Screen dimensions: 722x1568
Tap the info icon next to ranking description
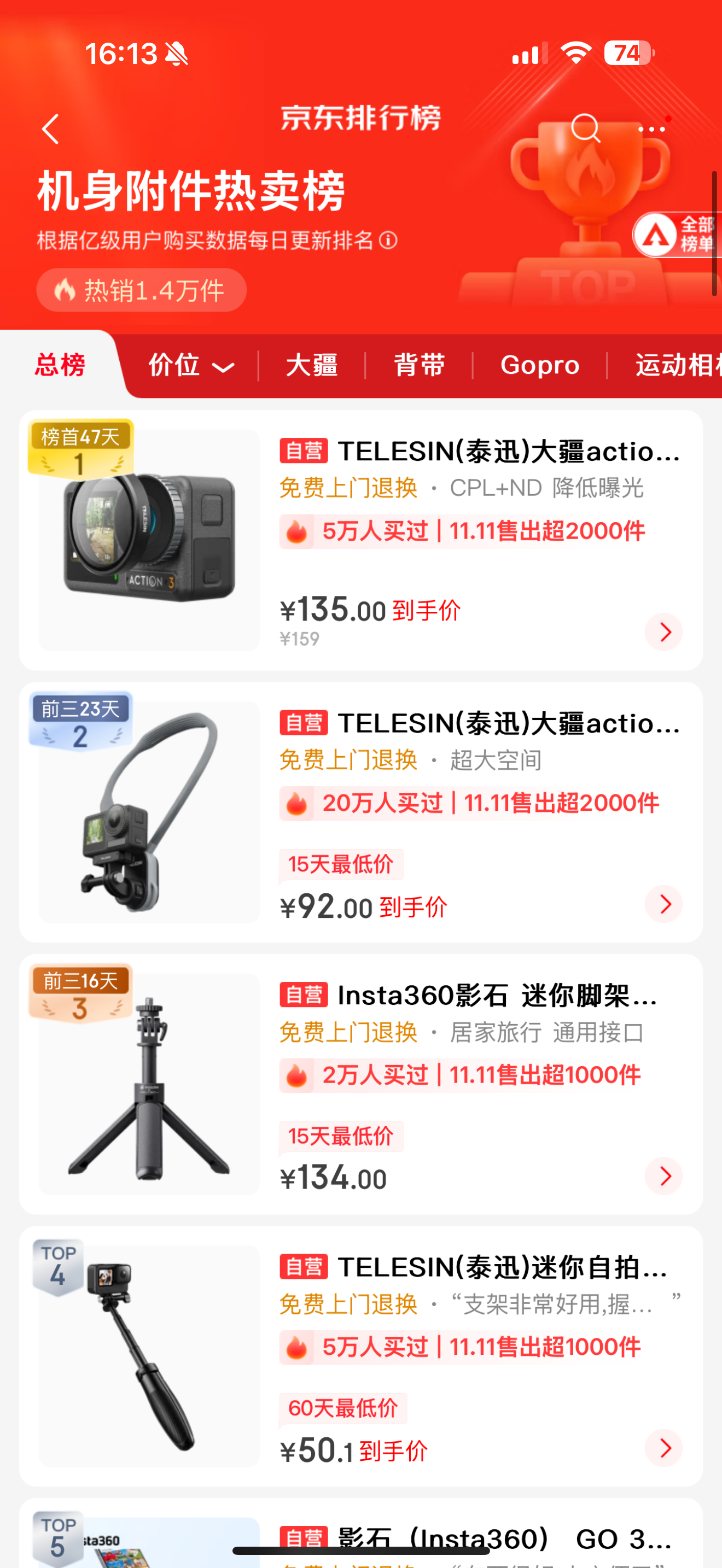387,242
